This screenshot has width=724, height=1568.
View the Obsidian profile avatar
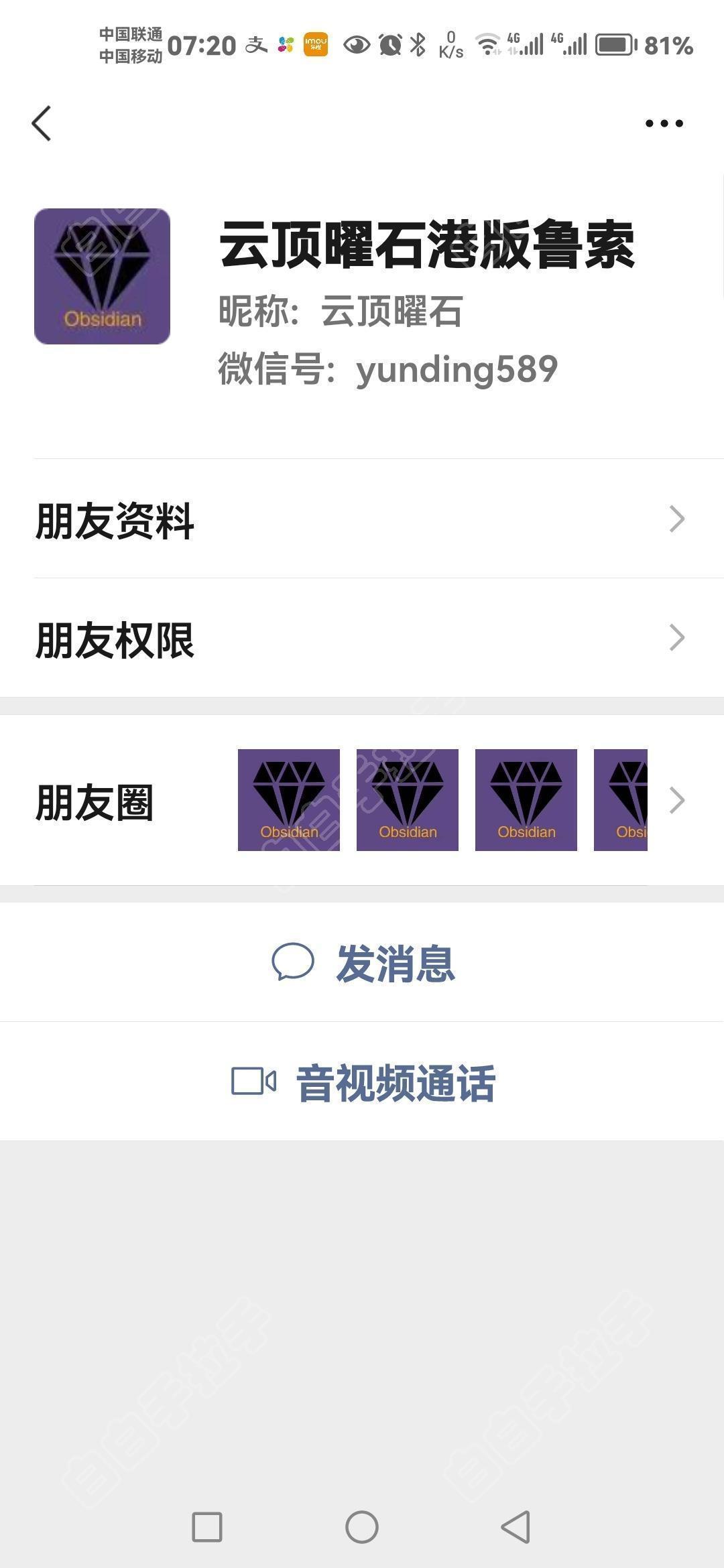(x=102, y=276)
